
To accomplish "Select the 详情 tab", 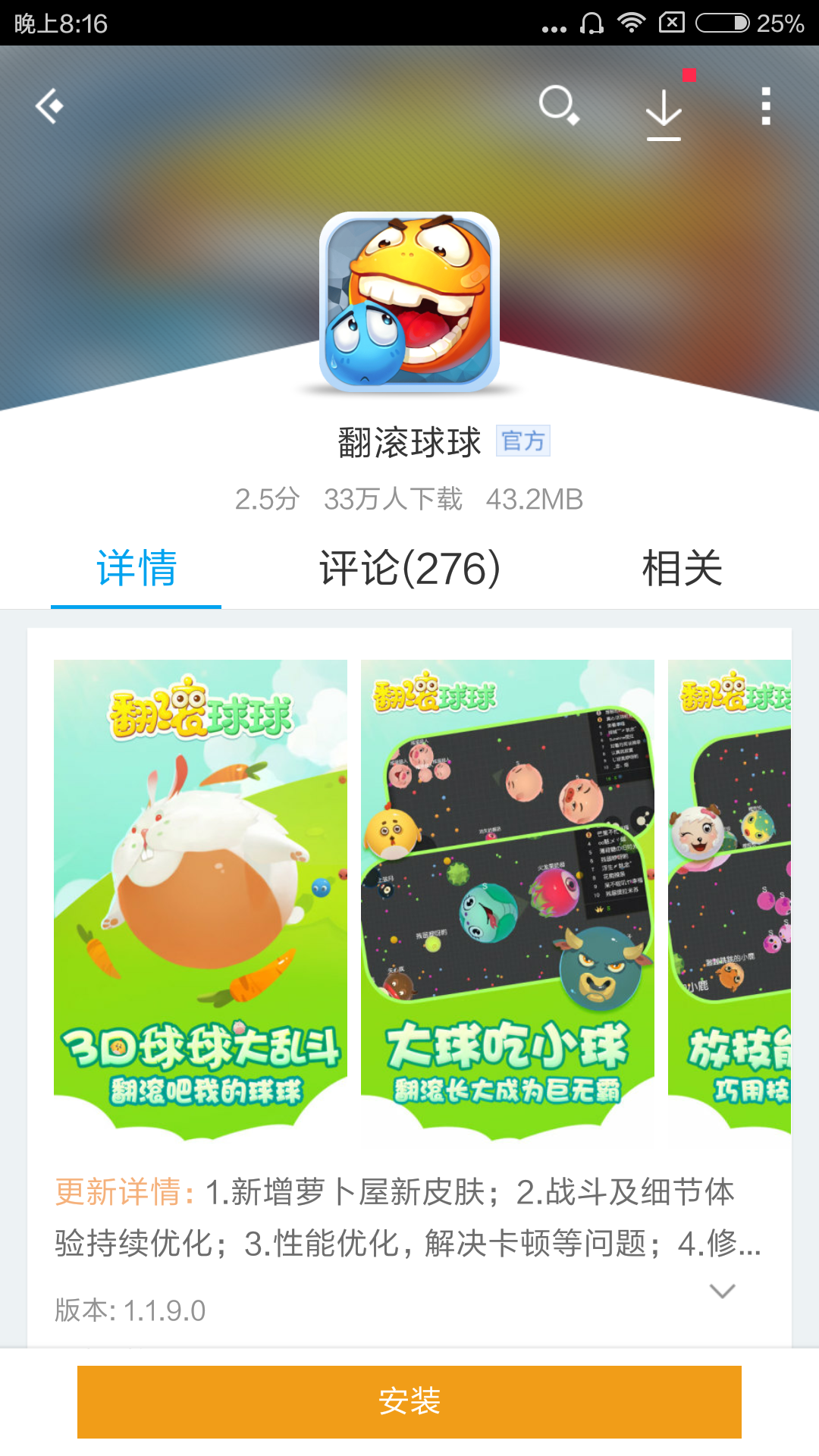I will click(x=136, y=568).
